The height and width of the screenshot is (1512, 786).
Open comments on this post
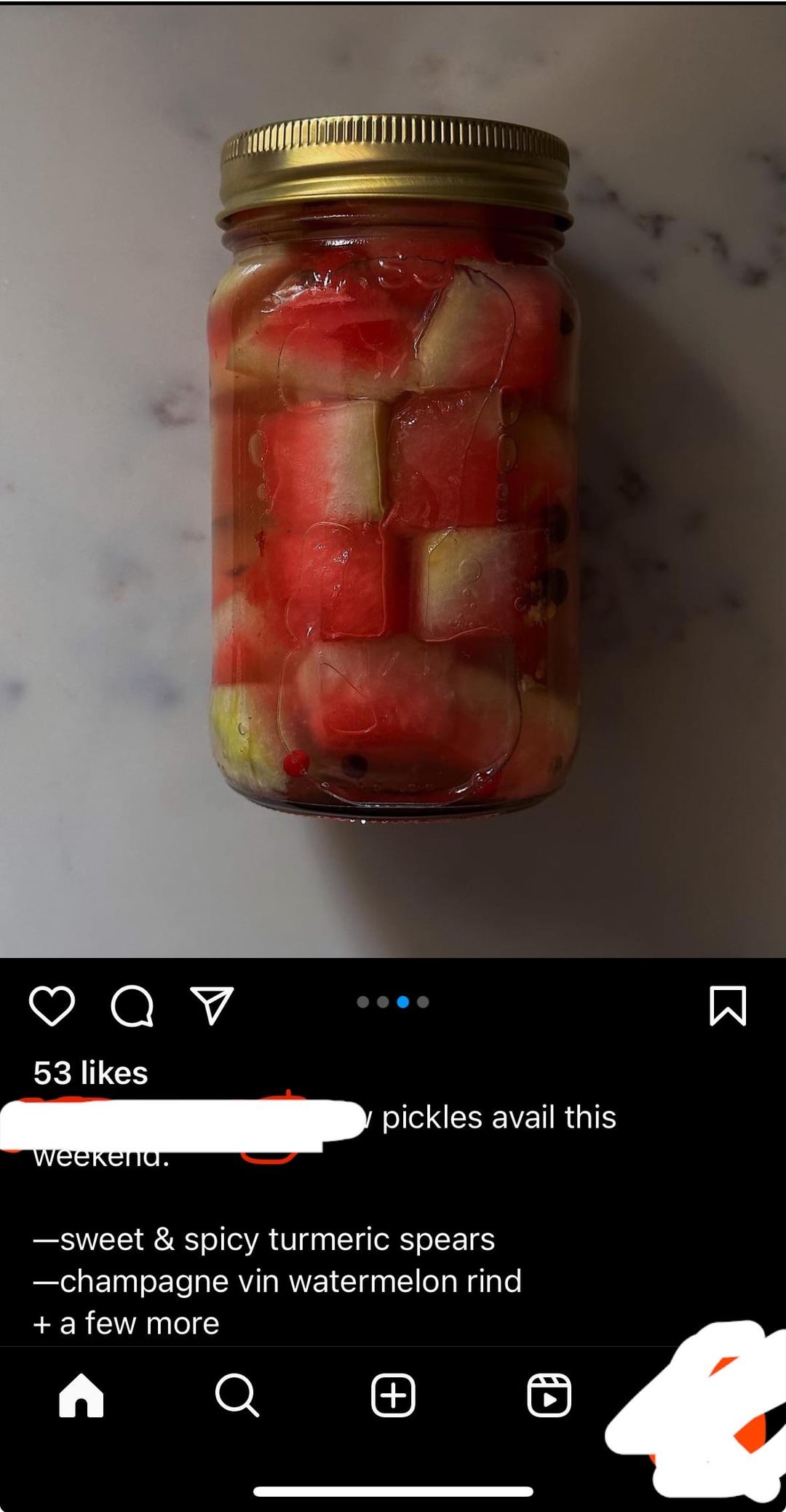tap(132, 1006)
